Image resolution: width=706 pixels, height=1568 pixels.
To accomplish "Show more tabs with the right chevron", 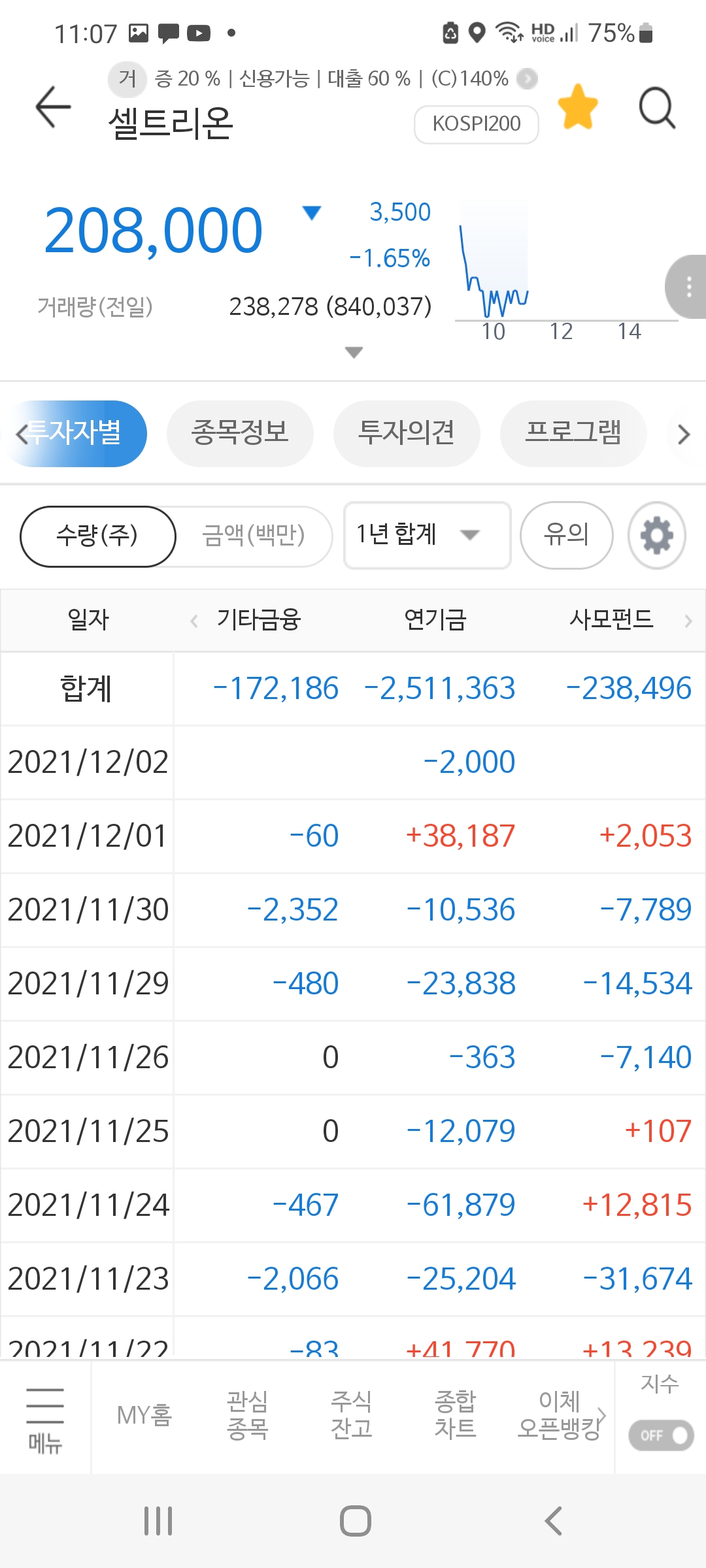I will click(684, 434).
